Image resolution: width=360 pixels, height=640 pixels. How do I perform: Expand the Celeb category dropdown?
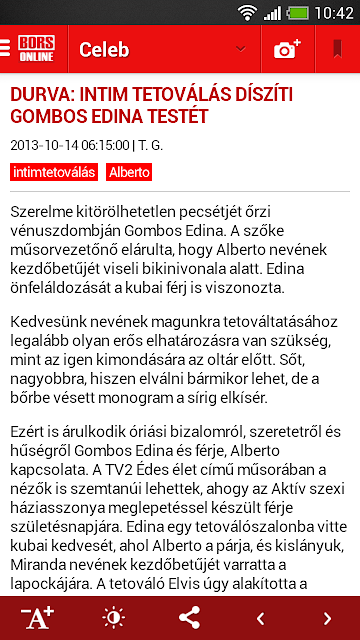[x=241, y=49]
